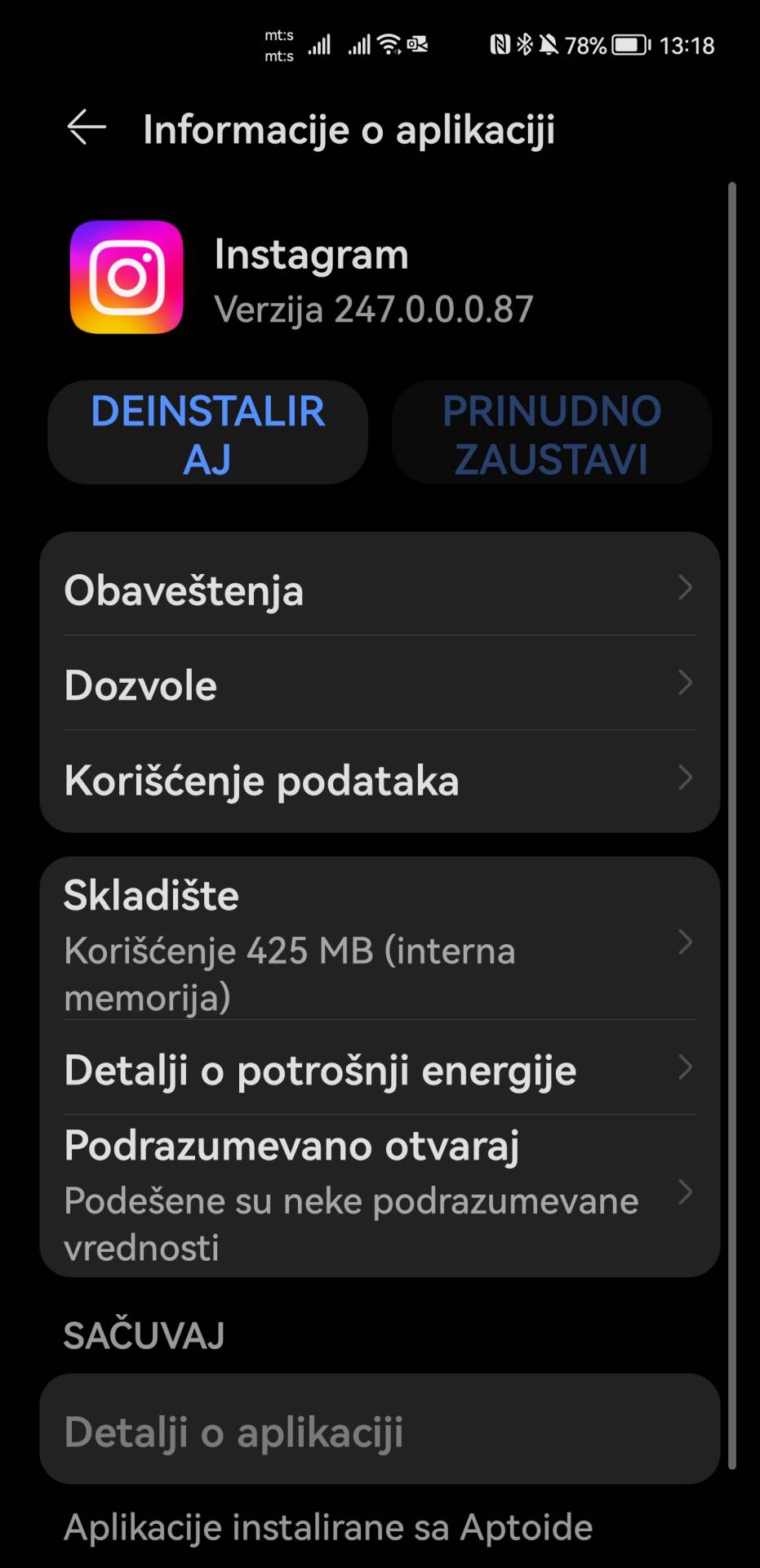Expand the Dozvole permissions section

point(380,684)
